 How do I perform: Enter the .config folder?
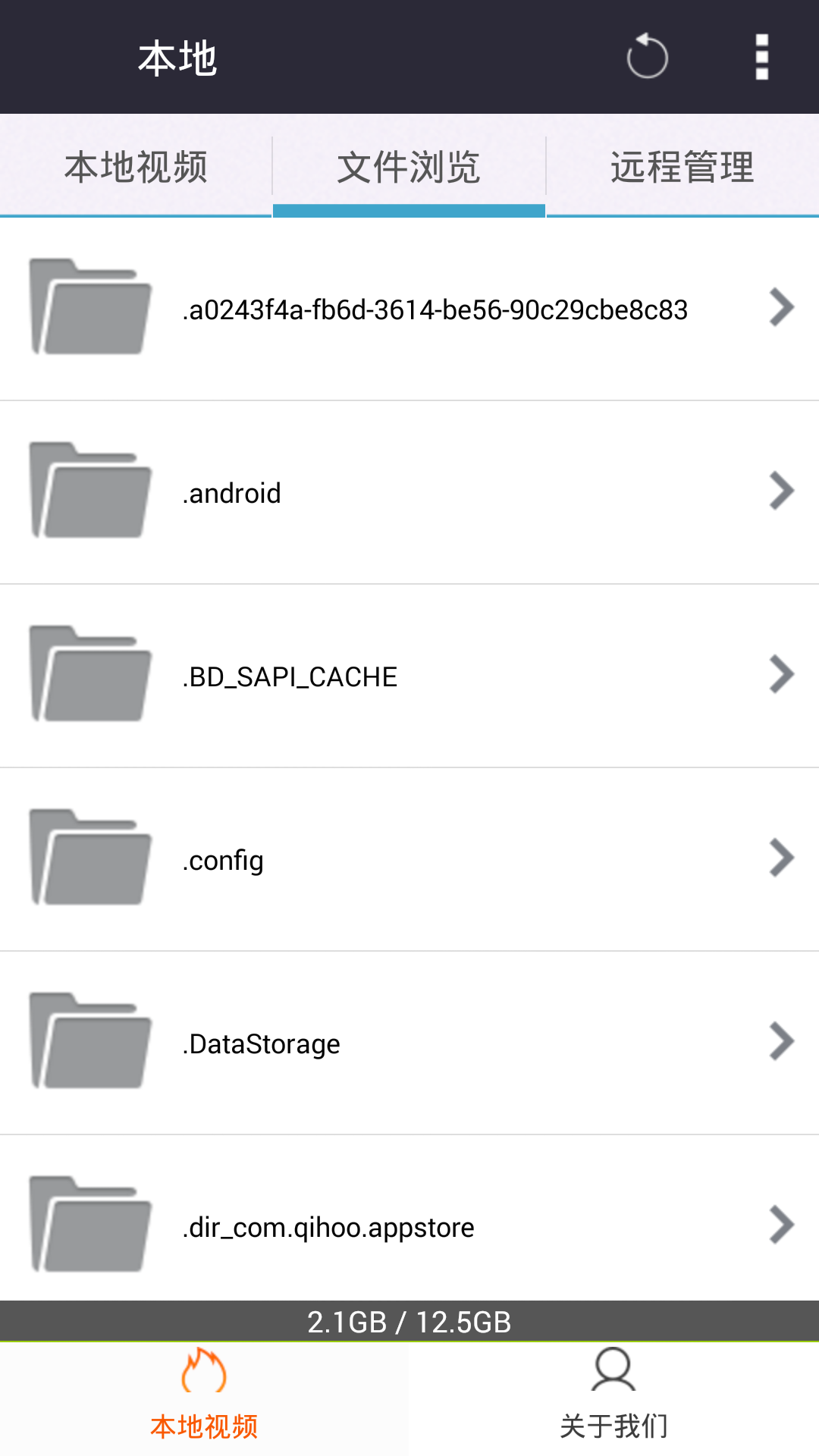[409, 860]
